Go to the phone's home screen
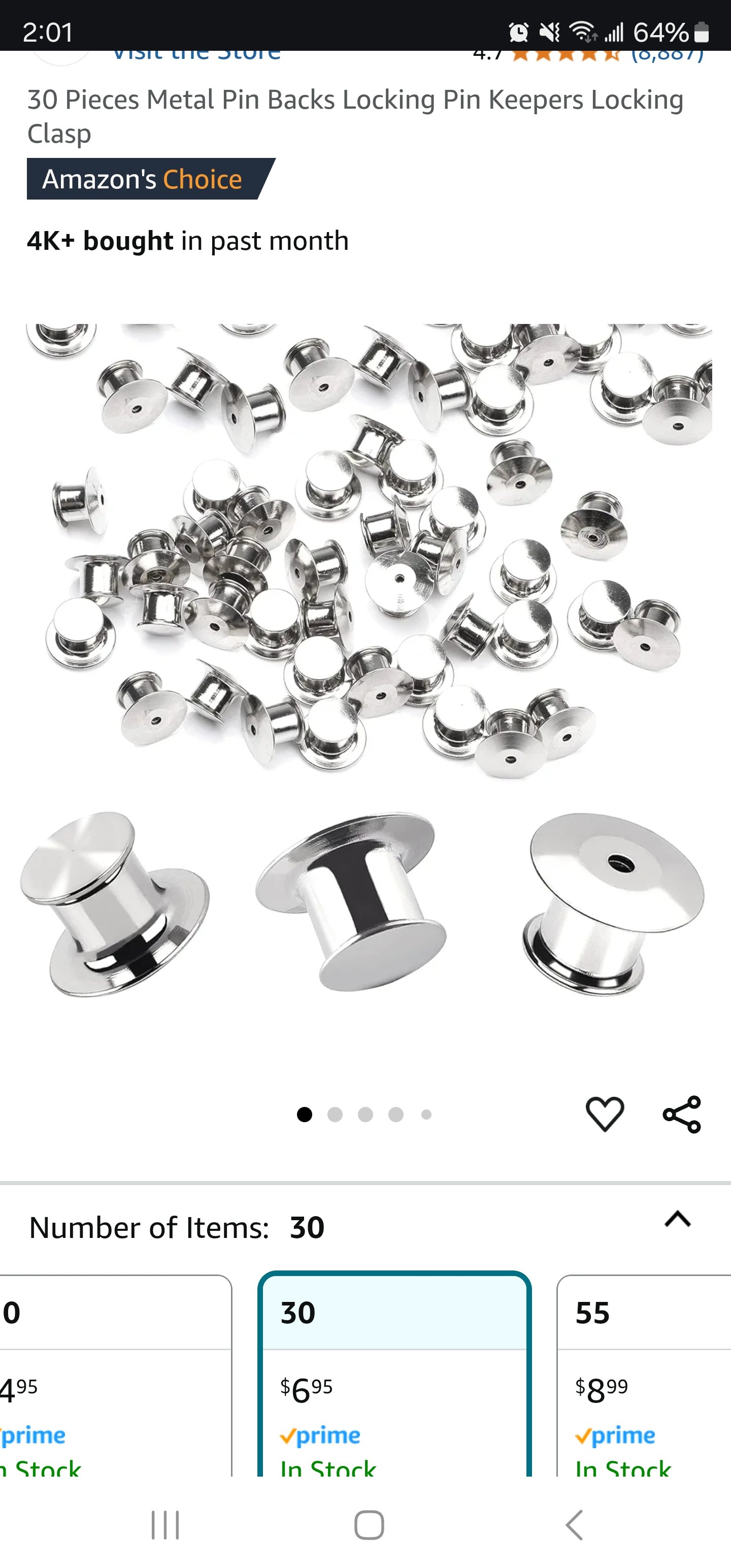This screenshot has width=731, height=1568. click(x=369, y=1525)
